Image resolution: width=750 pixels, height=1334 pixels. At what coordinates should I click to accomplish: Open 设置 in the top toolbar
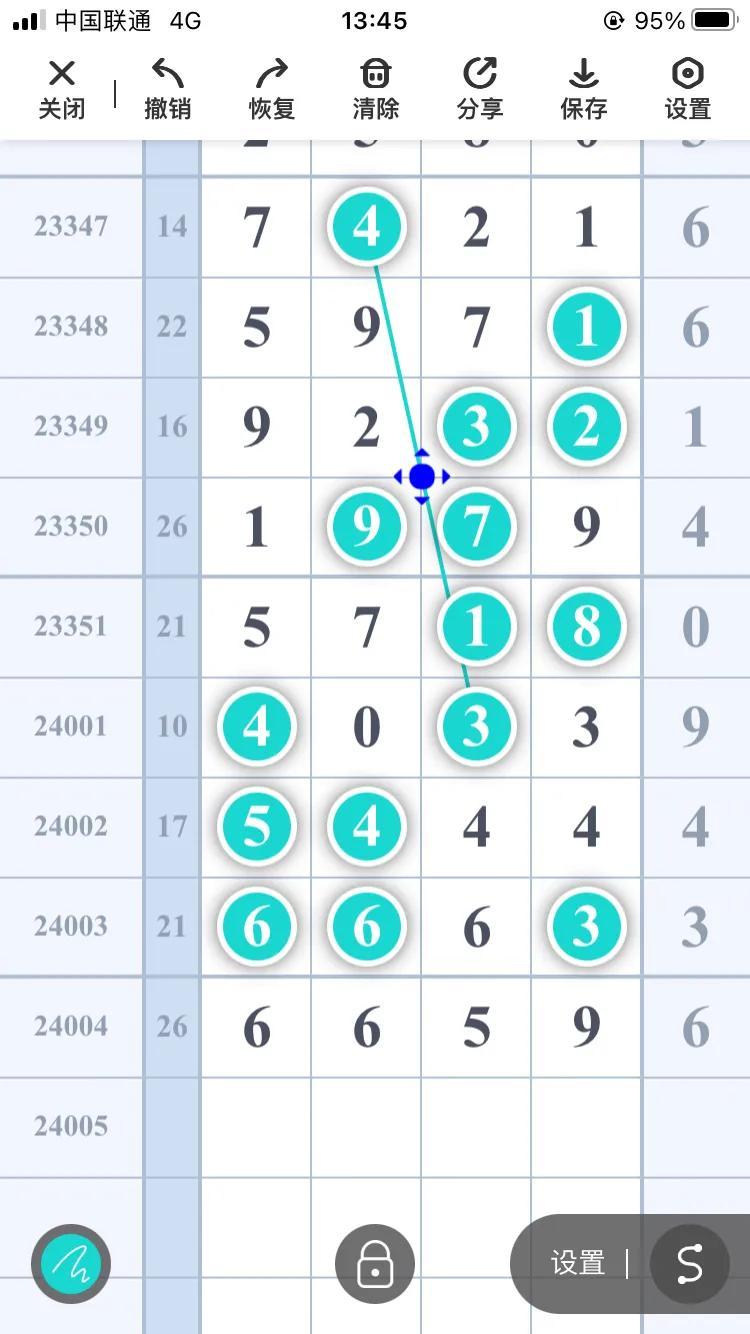click(688, 89)
